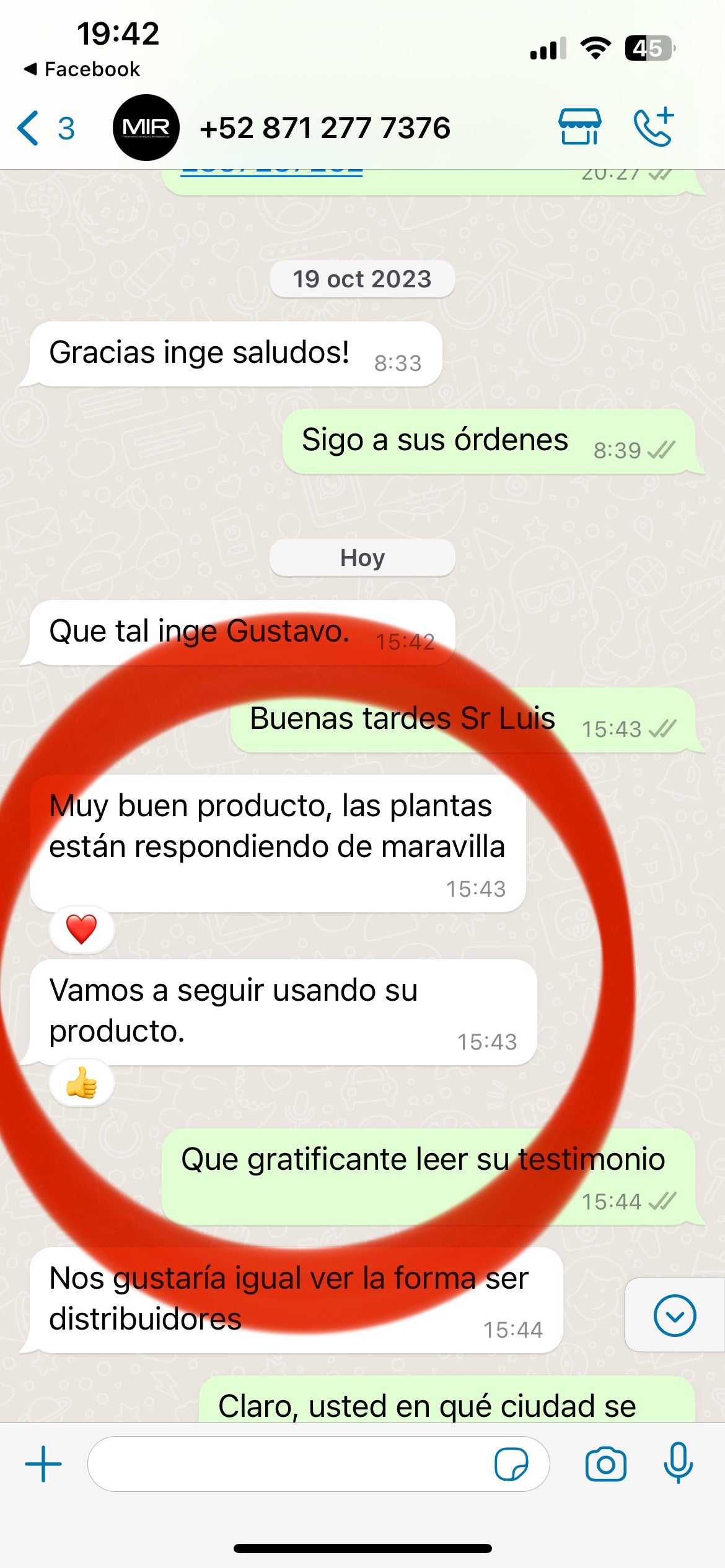Open the profile picture with MIR logo
Image resolution: width=725 pixels, height=1568 pixels.
pos(146,128)
